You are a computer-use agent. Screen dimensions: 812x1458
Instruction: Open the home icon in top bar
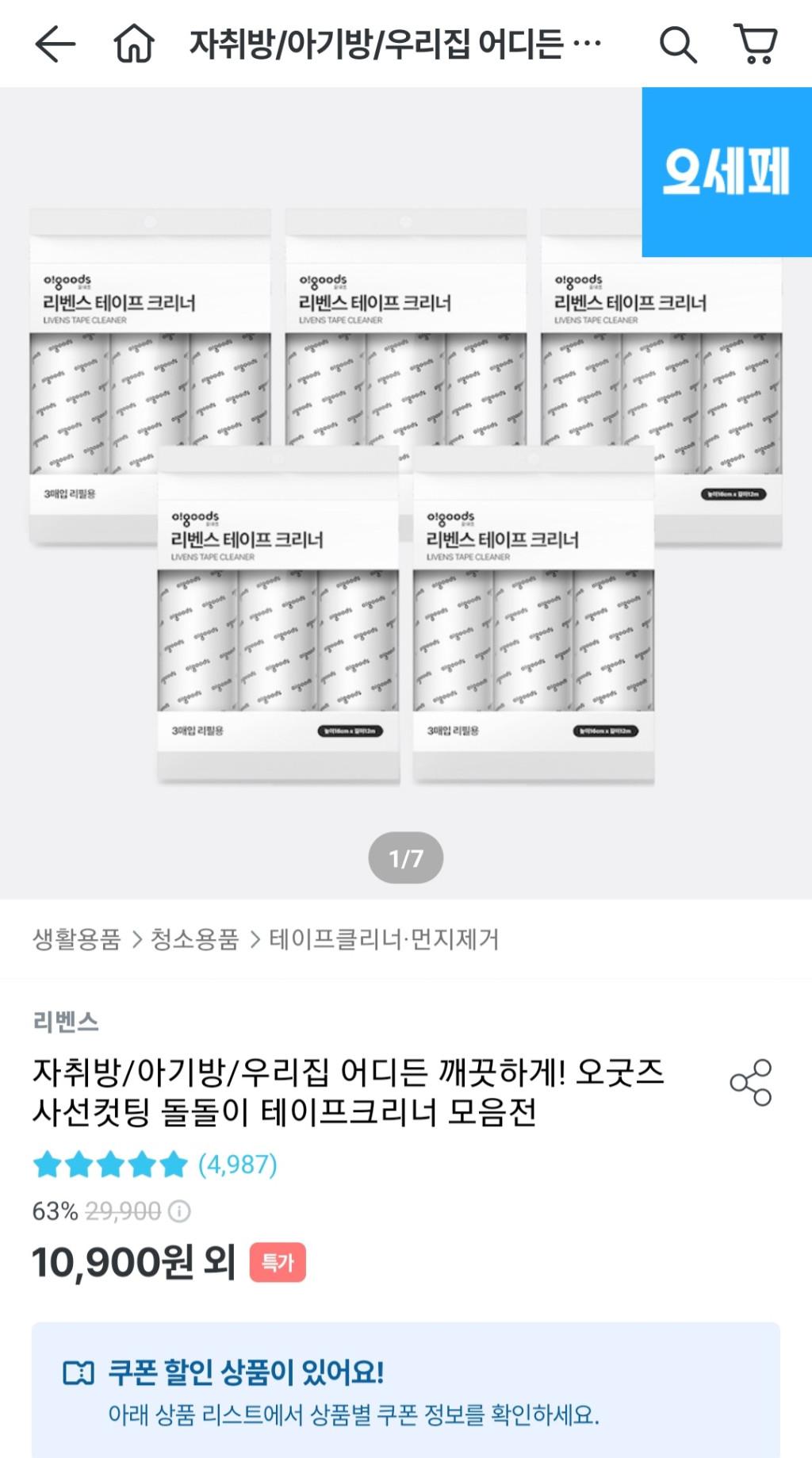pos(134,44)
